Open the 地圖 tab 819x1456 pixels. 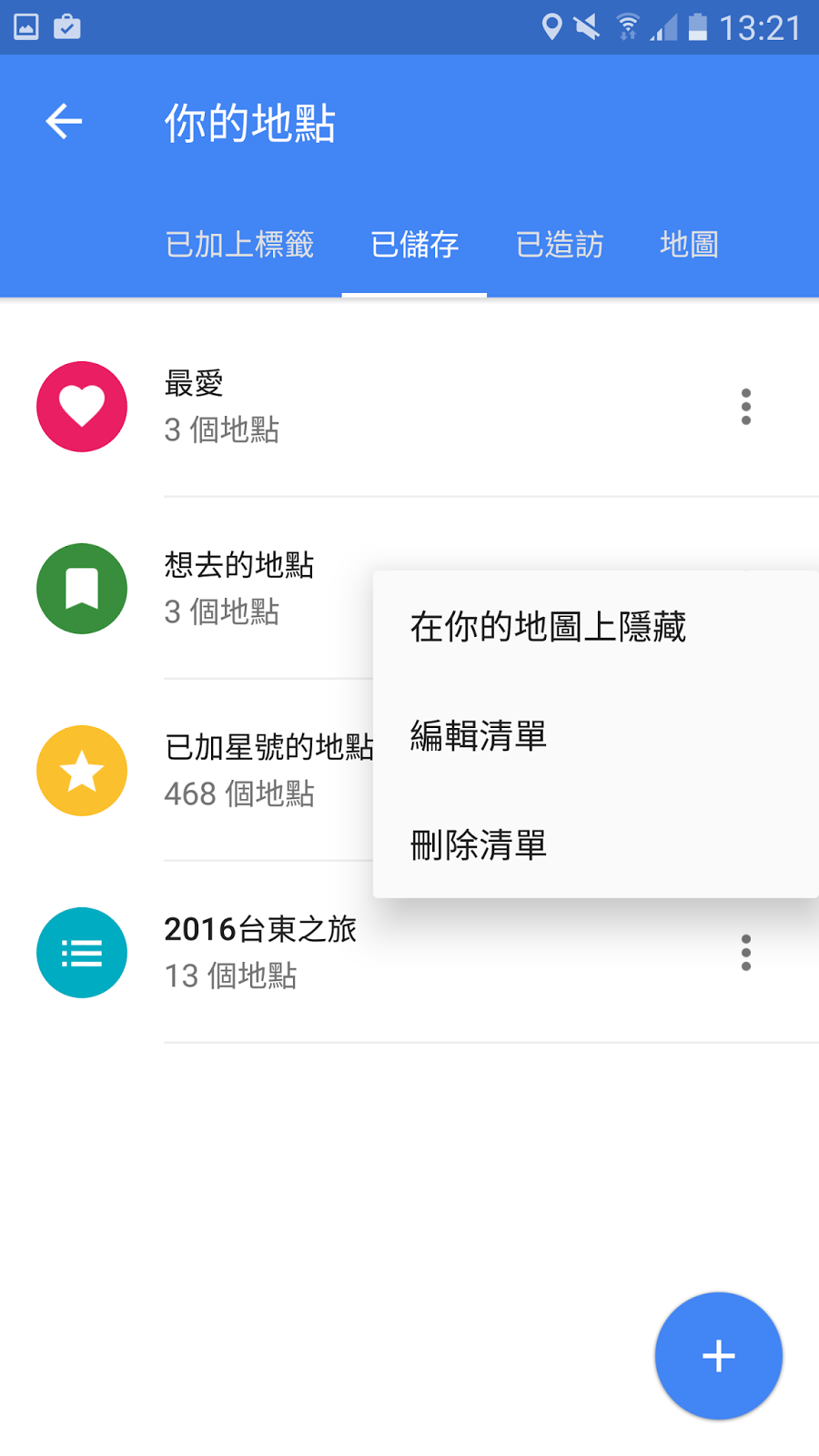tap(689, 244)
